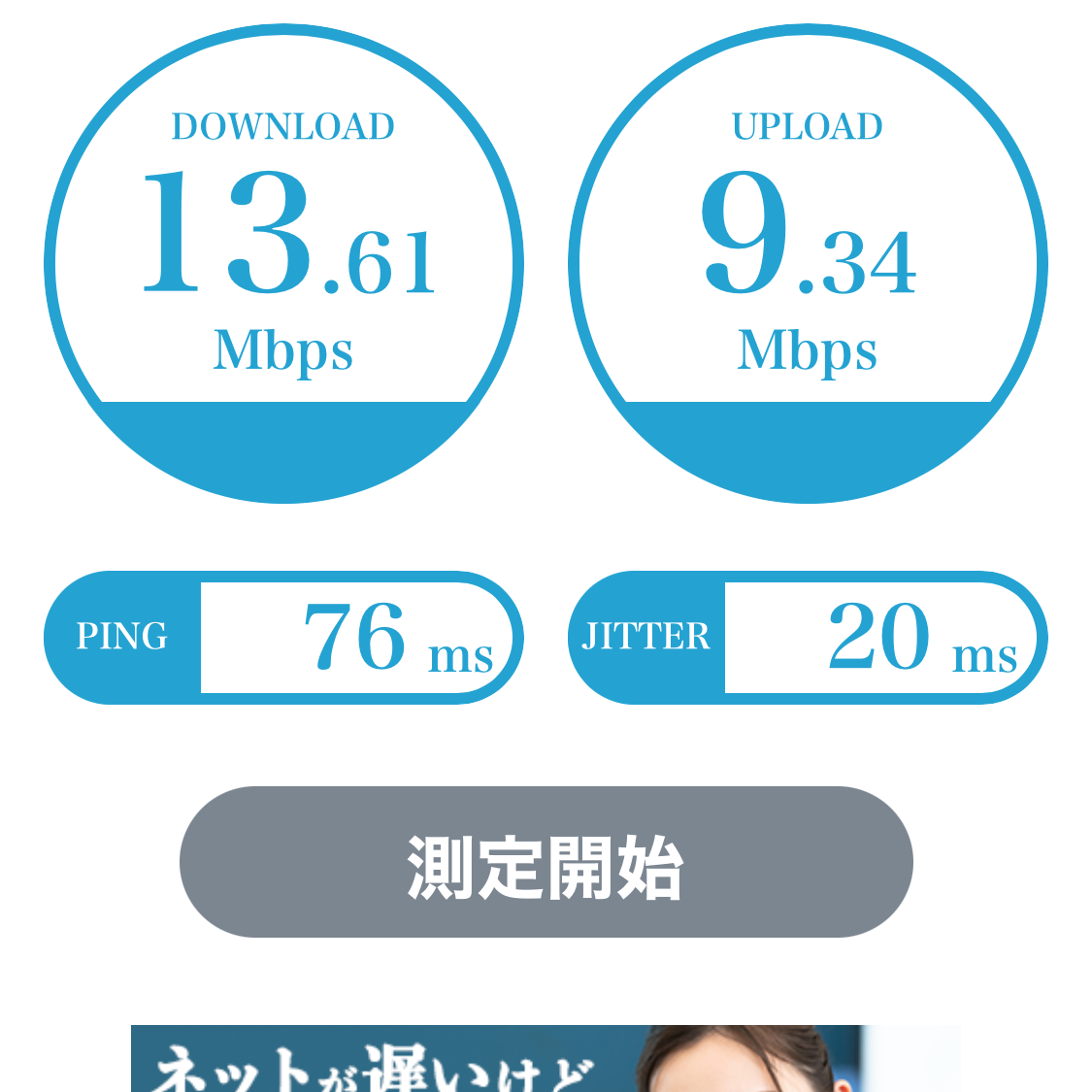Open the ネットが遅いけど banner
The height and width of the screenshot is (1092, 1092).
(x=544, y=1060)
